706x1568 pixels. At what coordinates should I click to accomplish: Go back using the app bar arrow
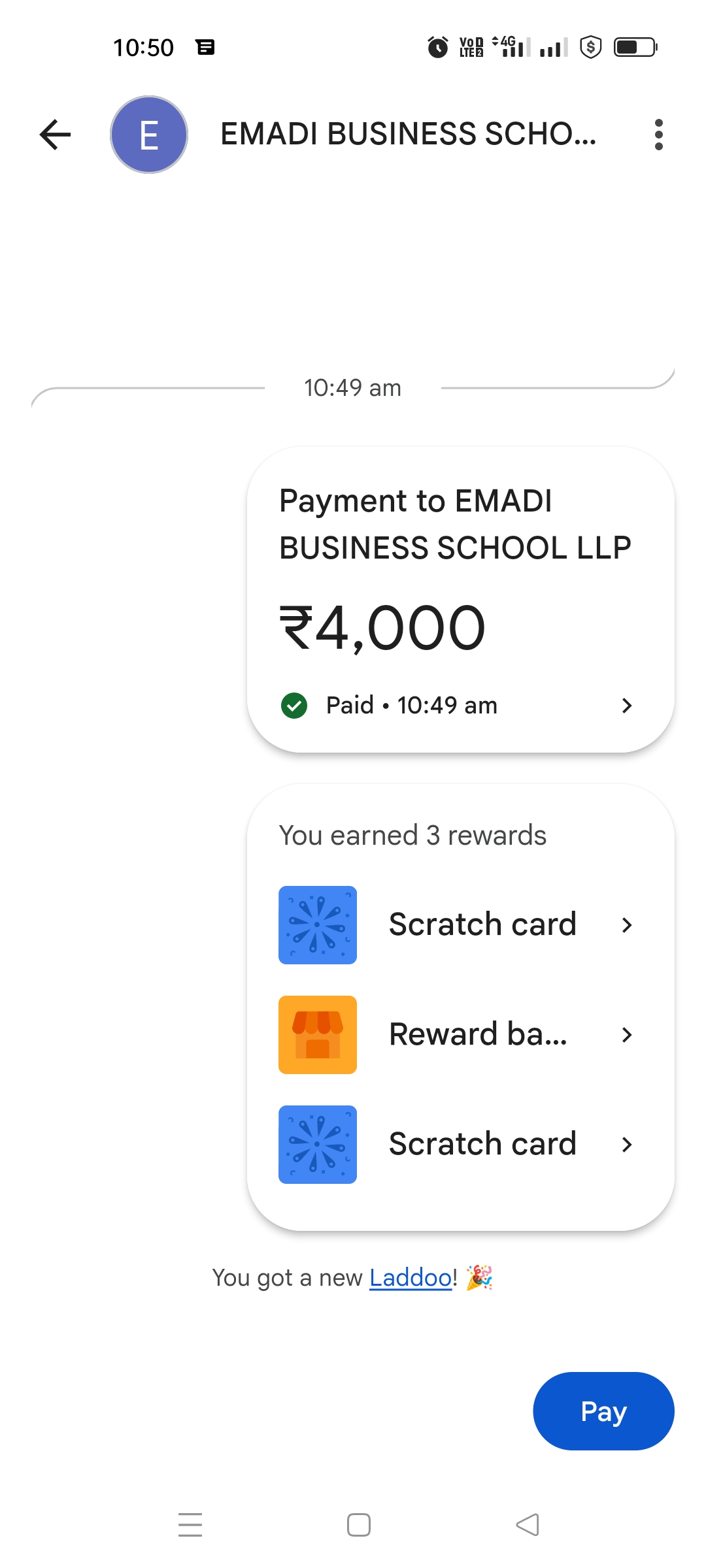pyautogui.click(x=56, y=135)
